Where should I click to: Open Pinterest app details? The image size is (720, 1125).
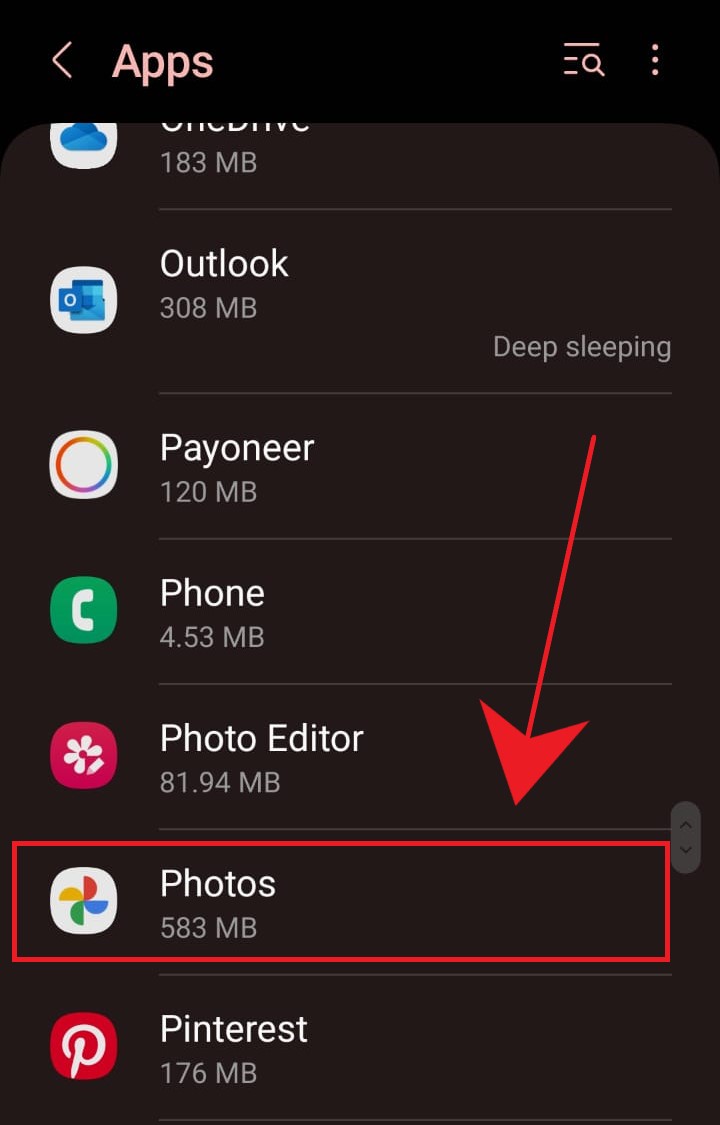360,1047
